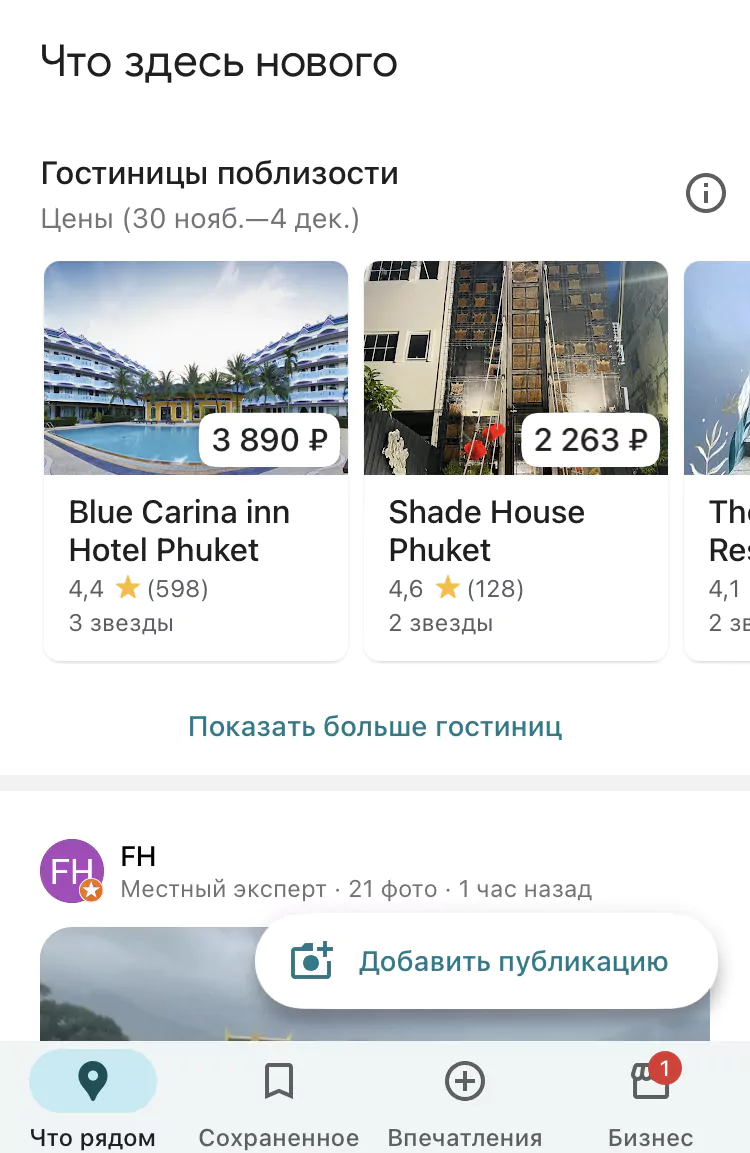Open the Blue Carina inn Hotel Phuket card

pyautogui.click(x=196, y=460)
